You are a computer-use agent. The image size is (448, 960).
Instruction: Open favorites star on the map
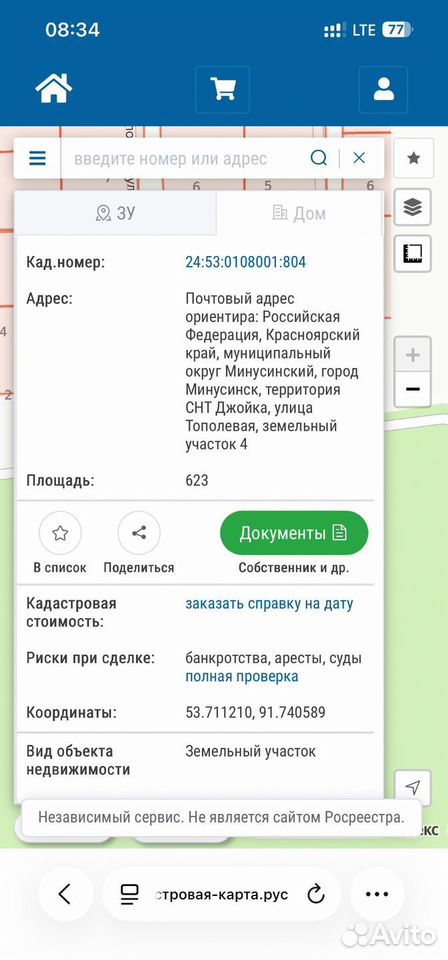click(413, 159)
